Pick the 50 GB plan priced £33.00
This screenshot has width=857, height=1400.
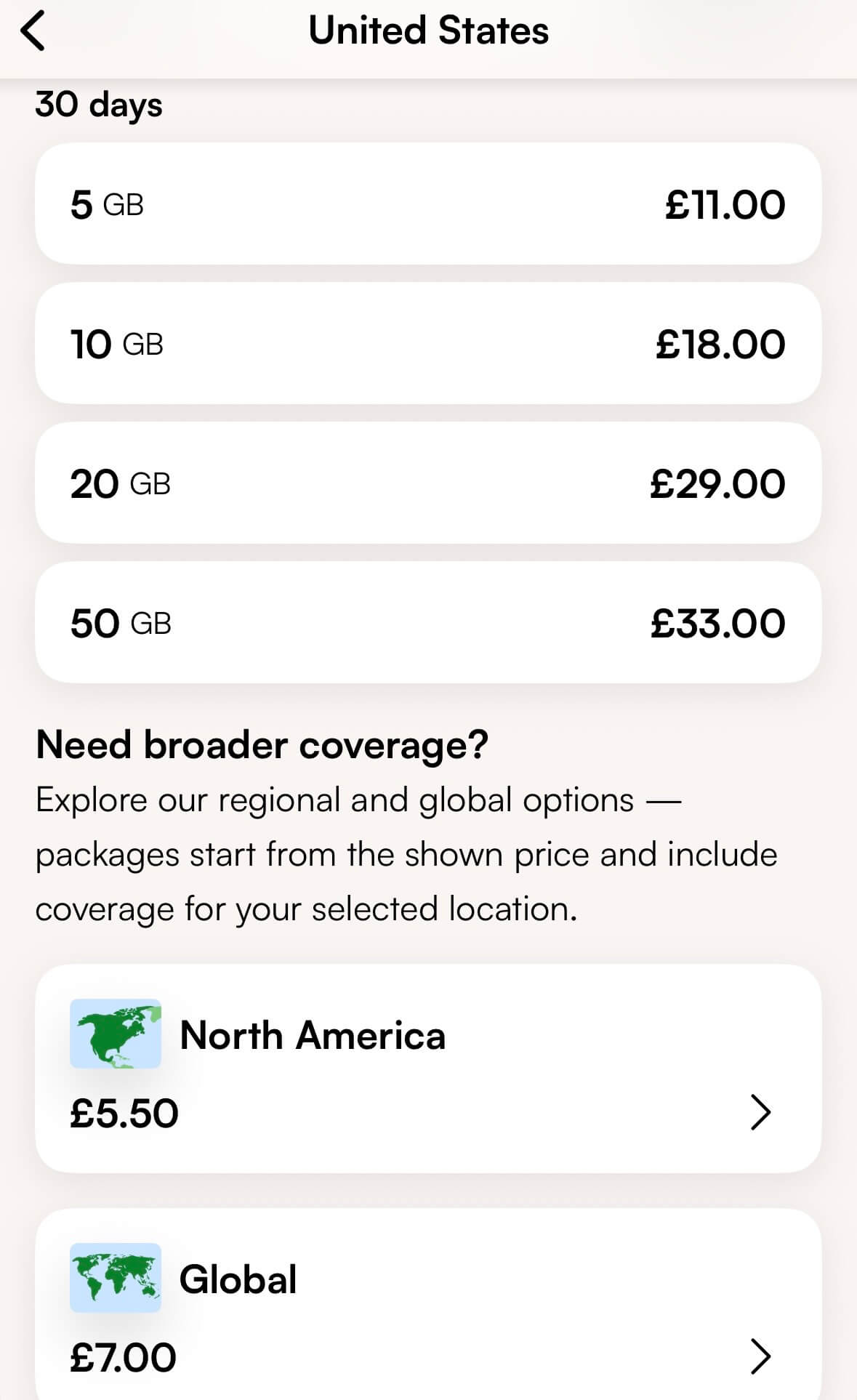429,621
